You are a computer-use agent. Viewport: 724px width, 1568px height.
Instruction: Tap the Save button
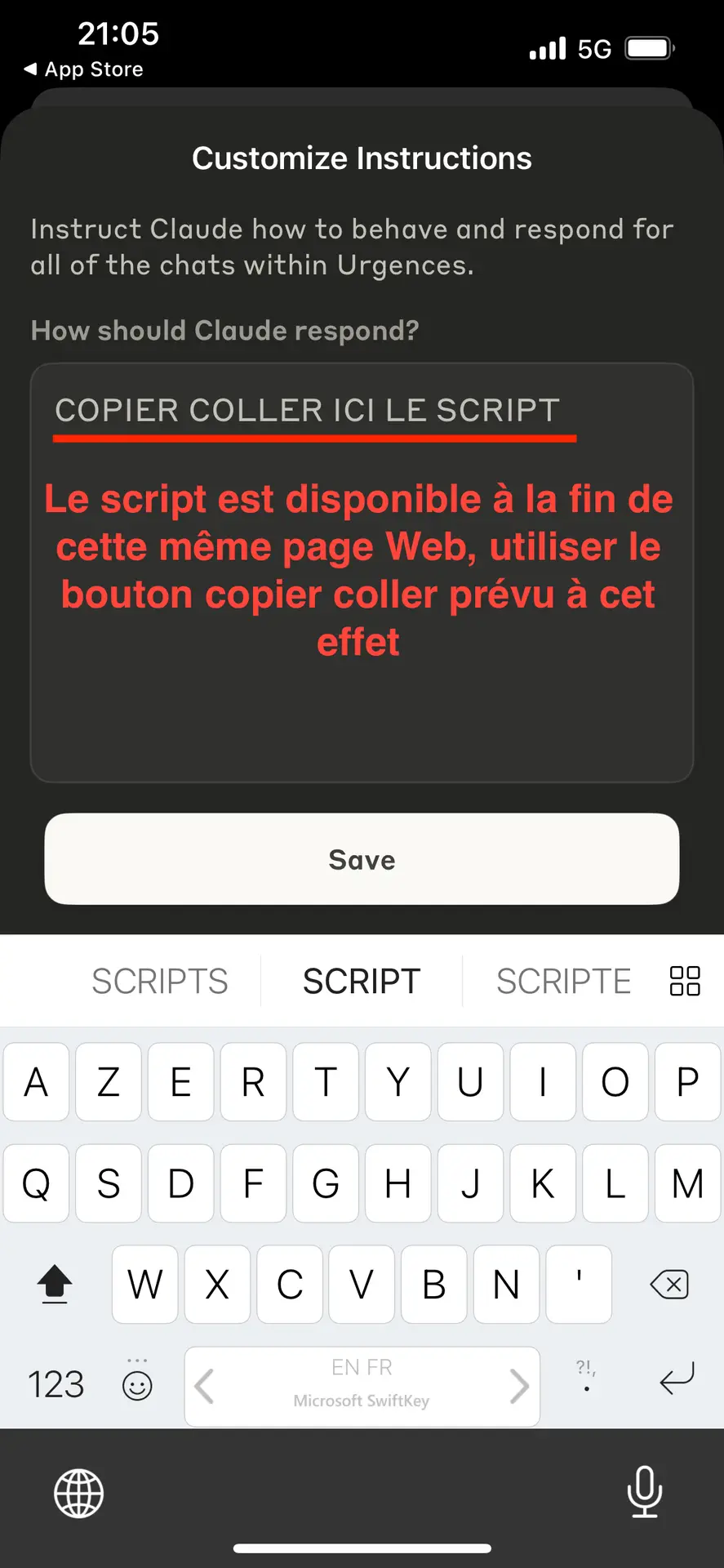(x=362, y=859)
